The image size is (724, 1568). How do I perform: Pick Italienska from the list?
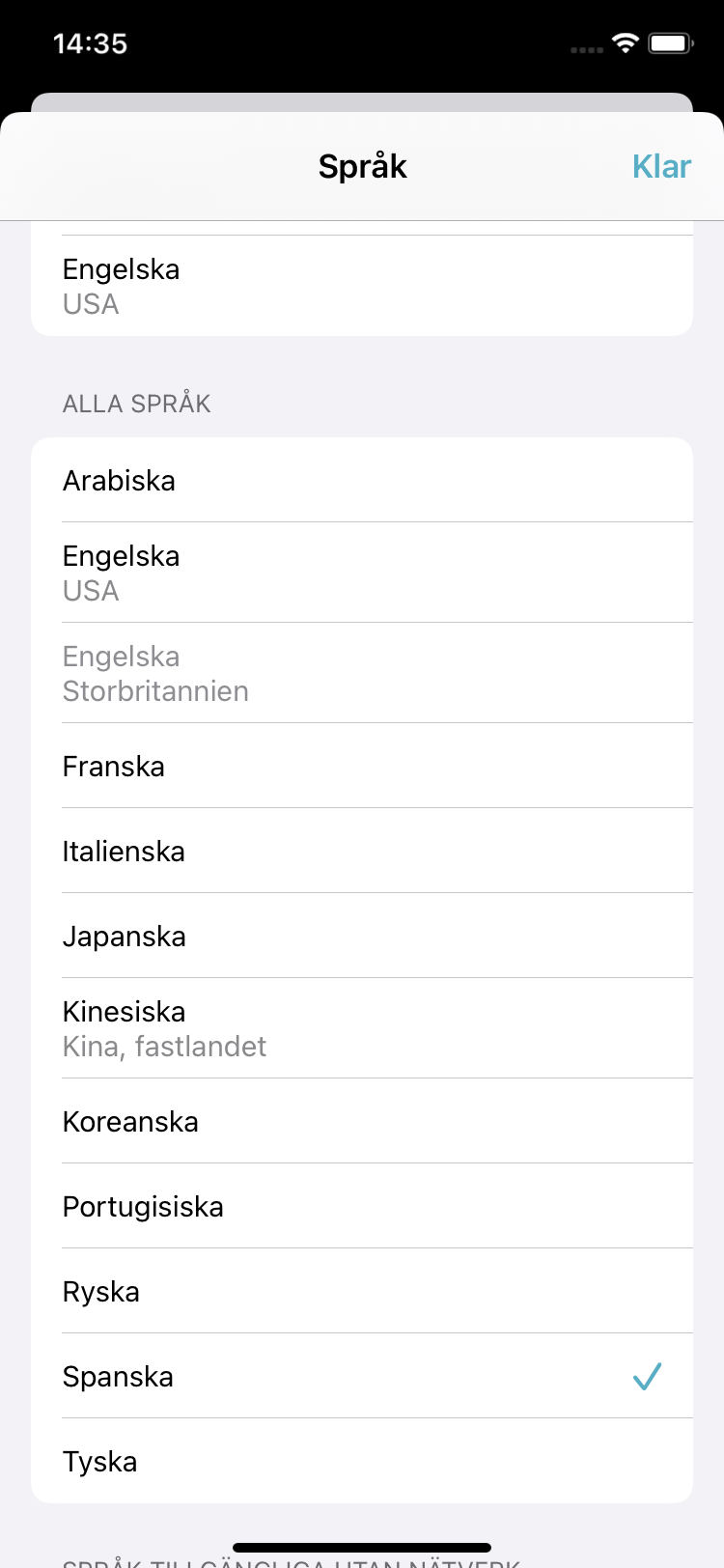coord(362,851)
